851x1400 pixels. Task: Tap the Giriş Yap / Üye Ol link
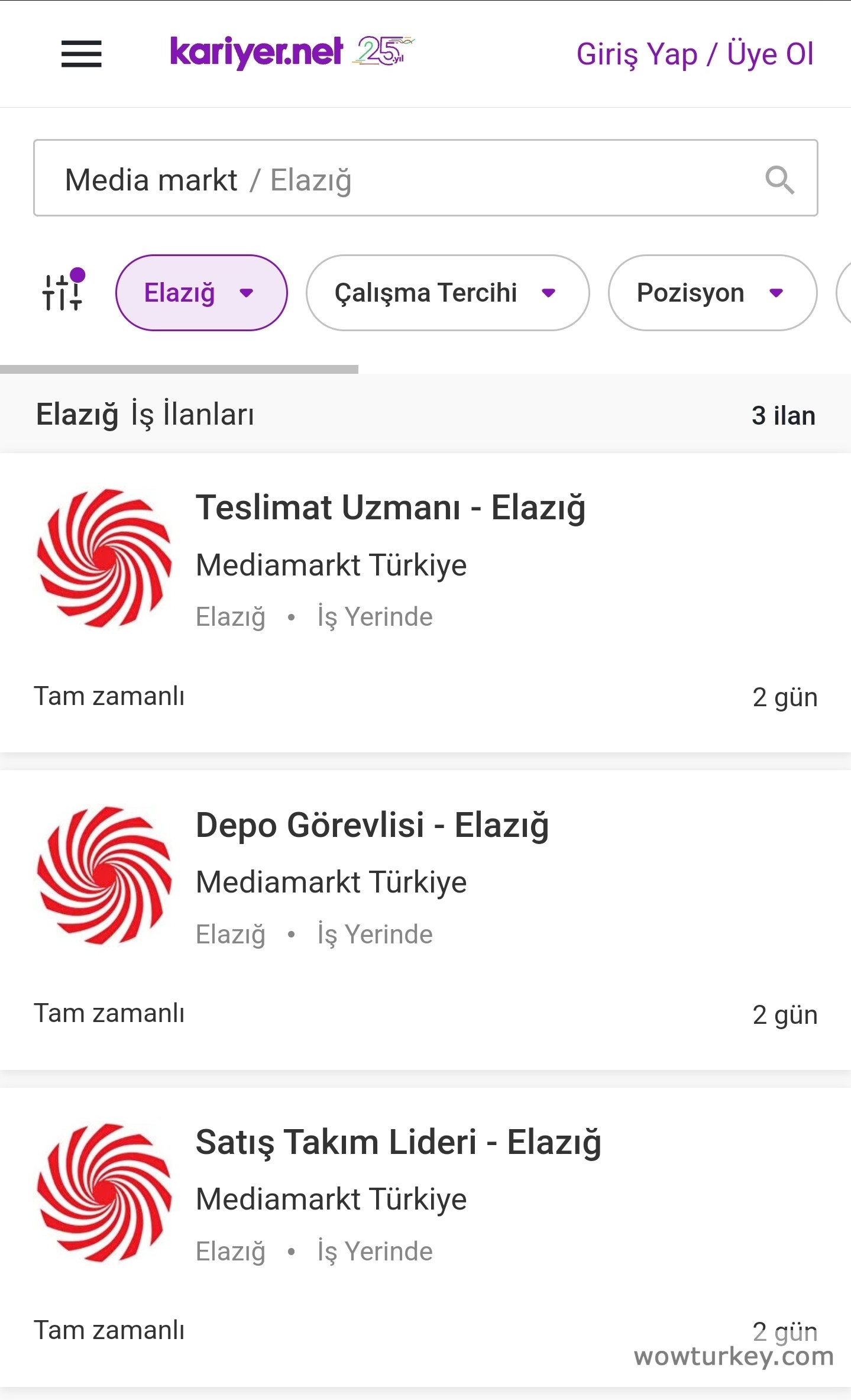point(695,54)
